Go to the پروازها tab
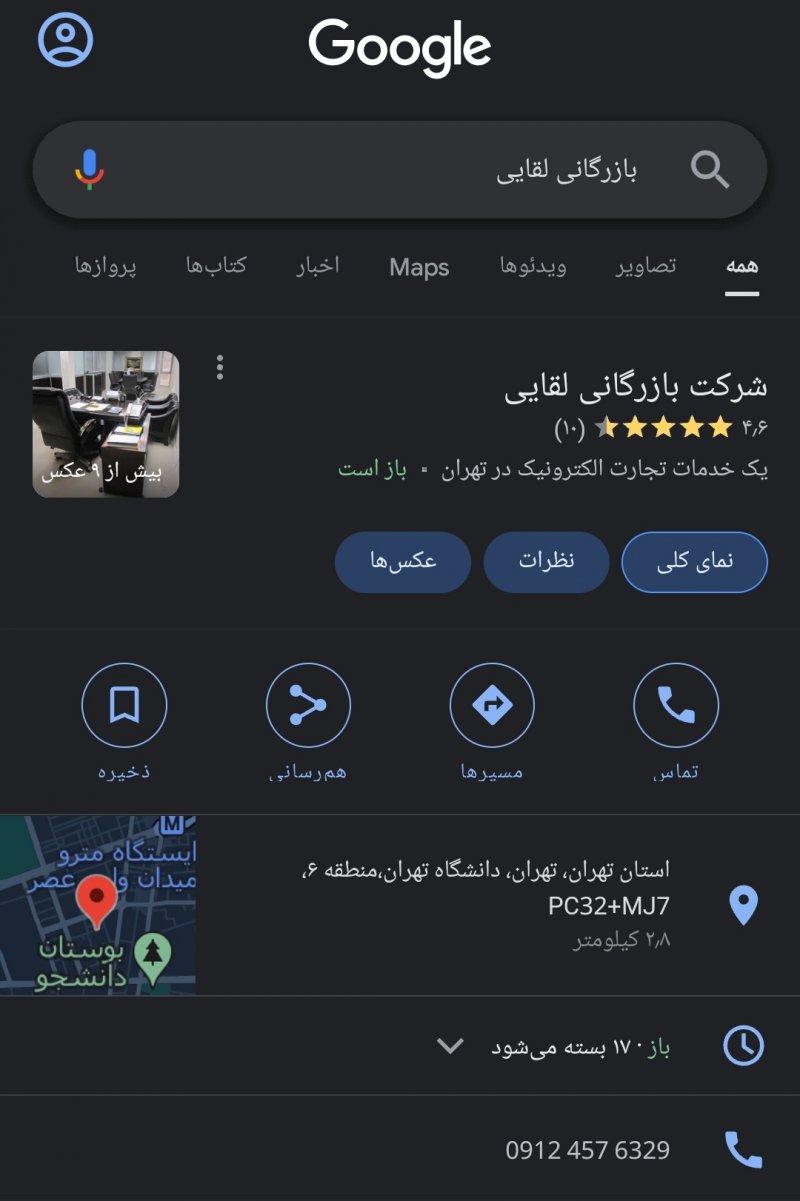Screen dimensions: 800x1201 coord(105,266)
